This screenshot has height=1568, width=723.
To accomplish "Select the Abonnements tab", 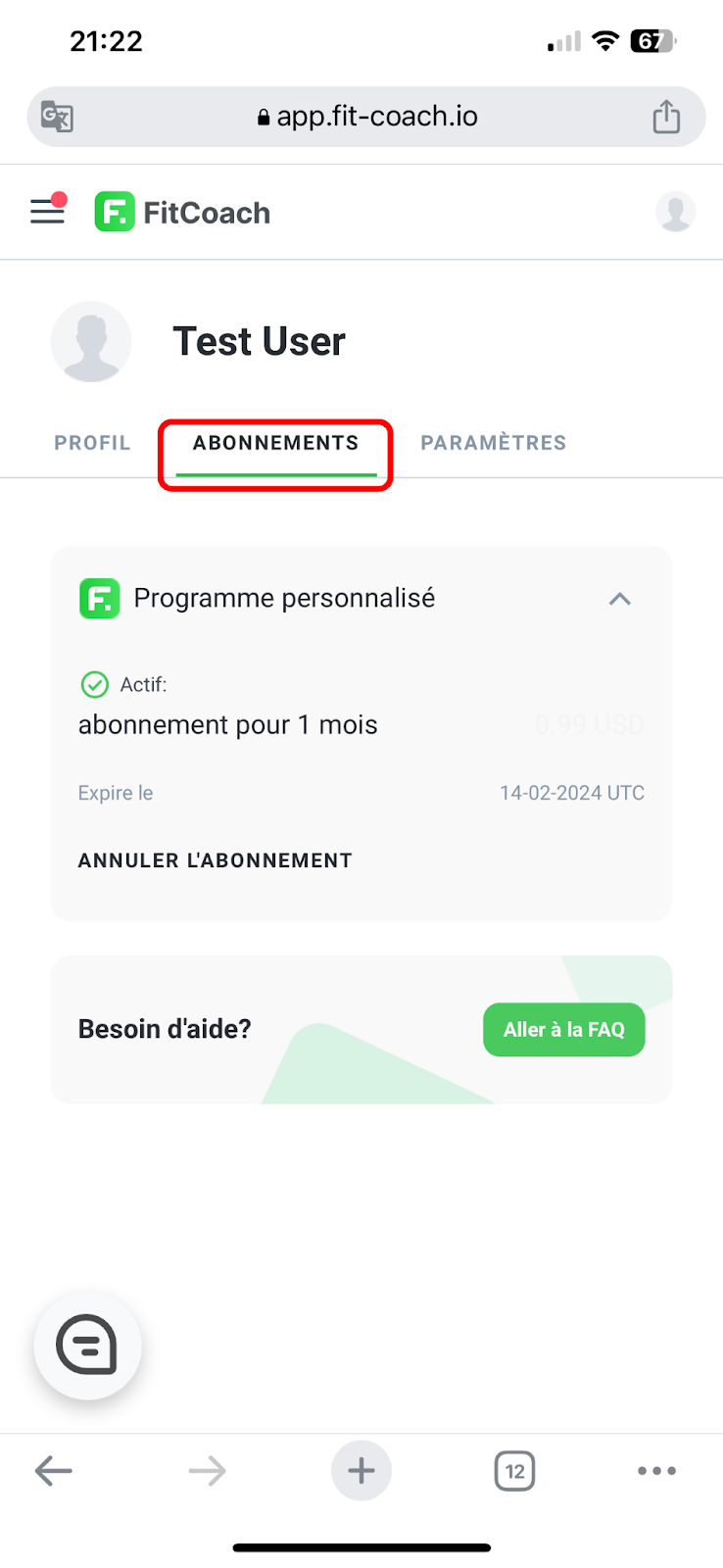I will click(x=275, y=443).
